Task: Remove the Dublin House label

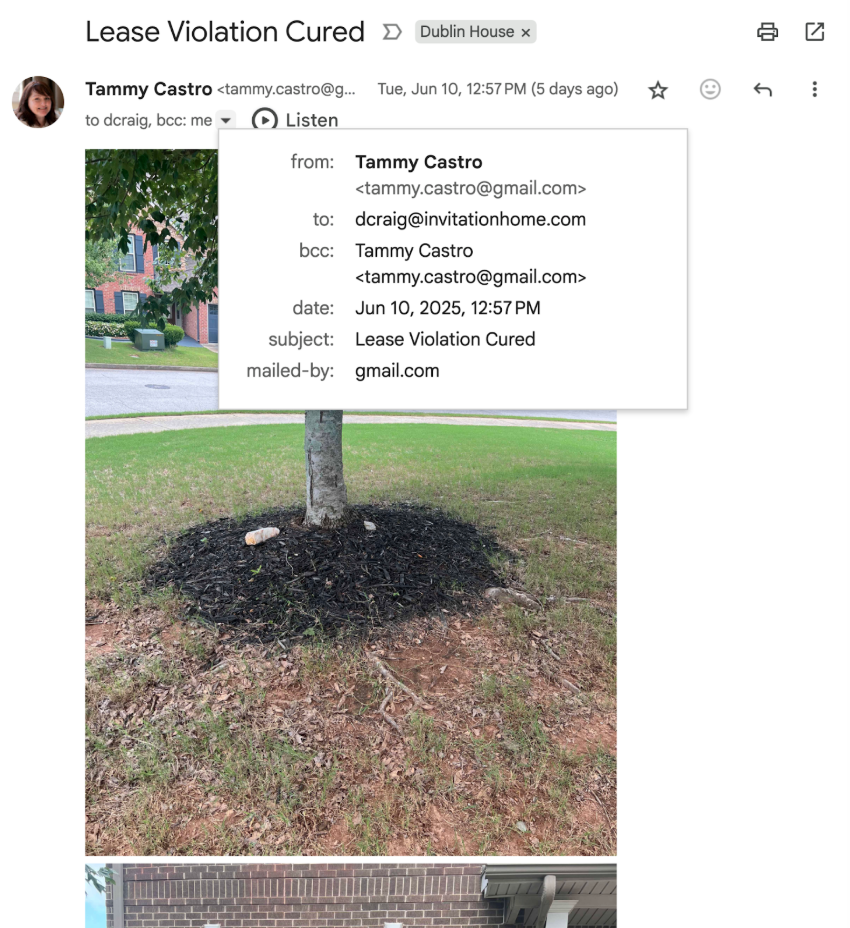Action: 526,32
